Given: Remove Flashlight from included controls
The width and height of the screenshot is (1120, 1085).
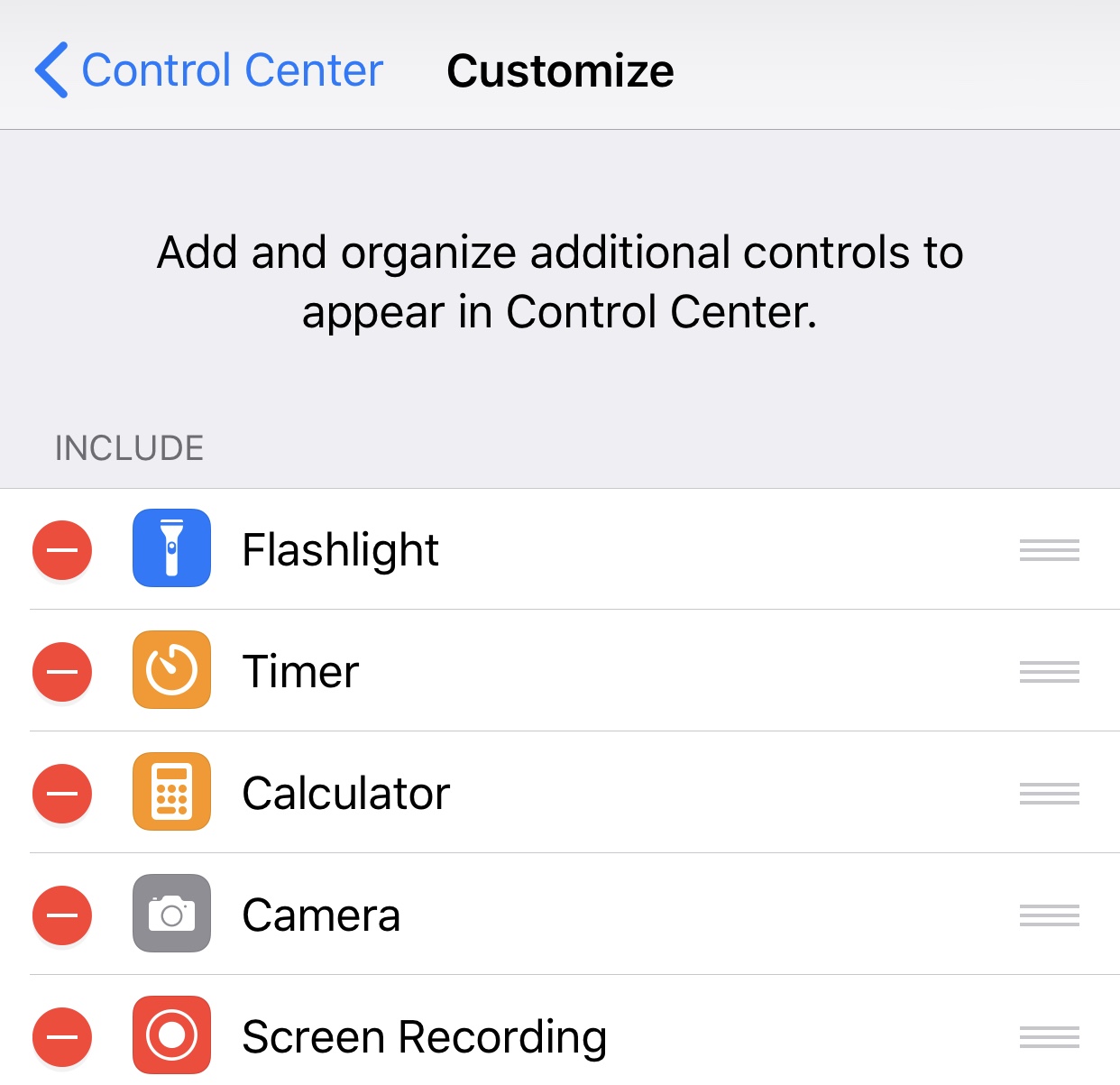Looking at the screenshot, I should pos(62,550).
